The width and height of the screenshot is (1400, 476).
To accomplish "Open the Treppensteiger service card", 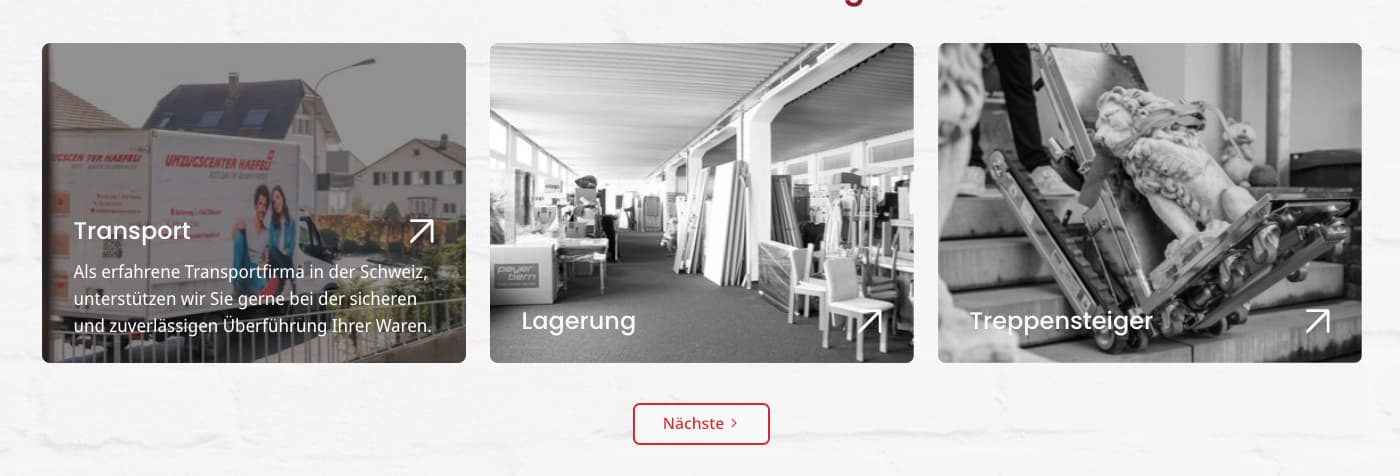I will [x=1149, y=202].
